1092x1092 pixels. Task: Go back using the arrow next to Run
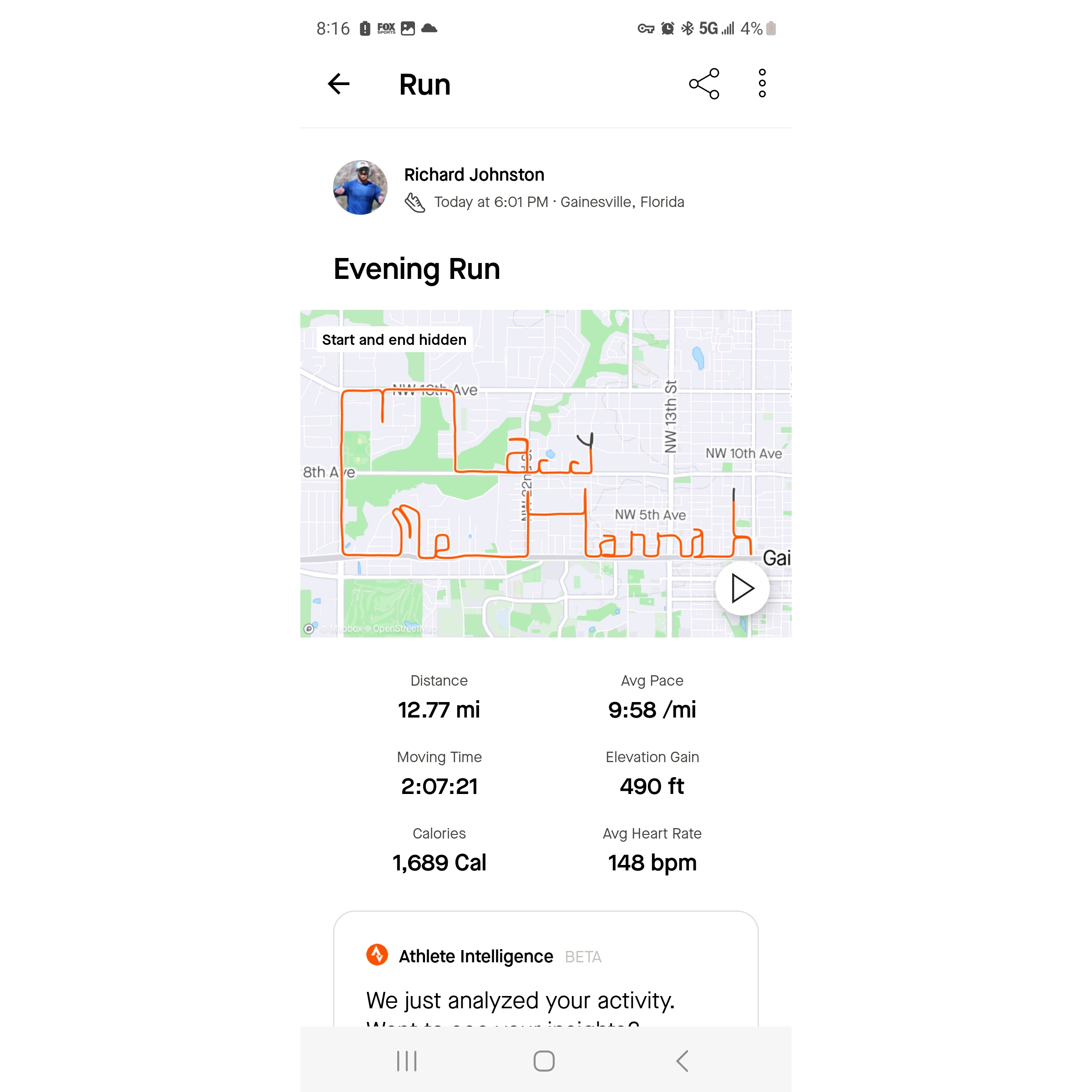pos(339,84)
